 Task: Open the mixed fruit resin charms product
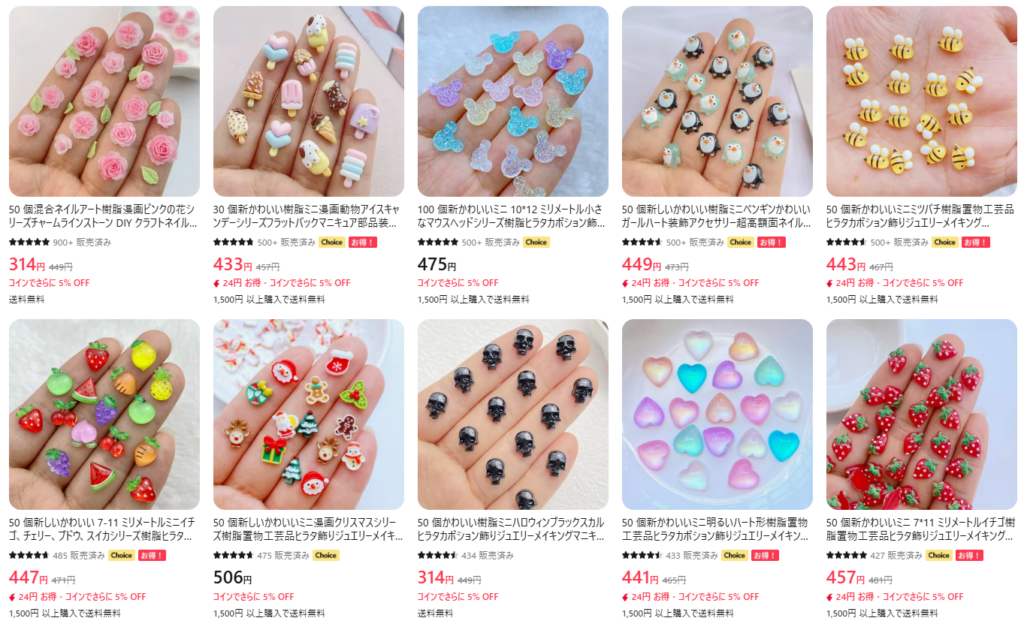pos(104,414)
